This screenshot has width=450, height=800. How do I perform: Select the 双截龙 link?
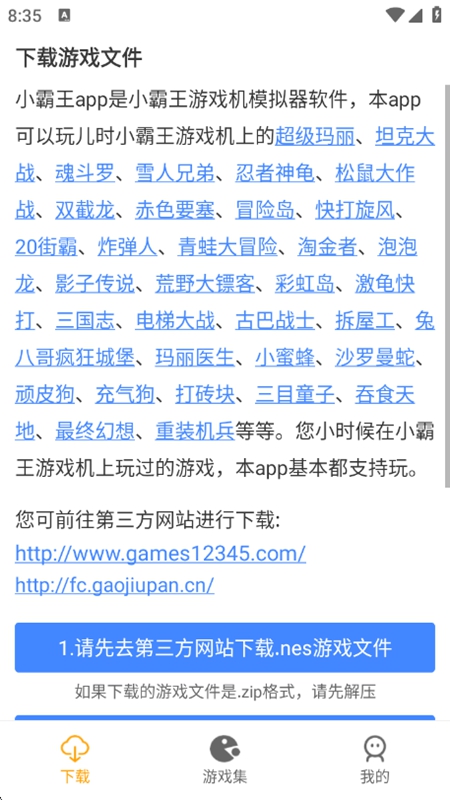(x=85, y=210)
